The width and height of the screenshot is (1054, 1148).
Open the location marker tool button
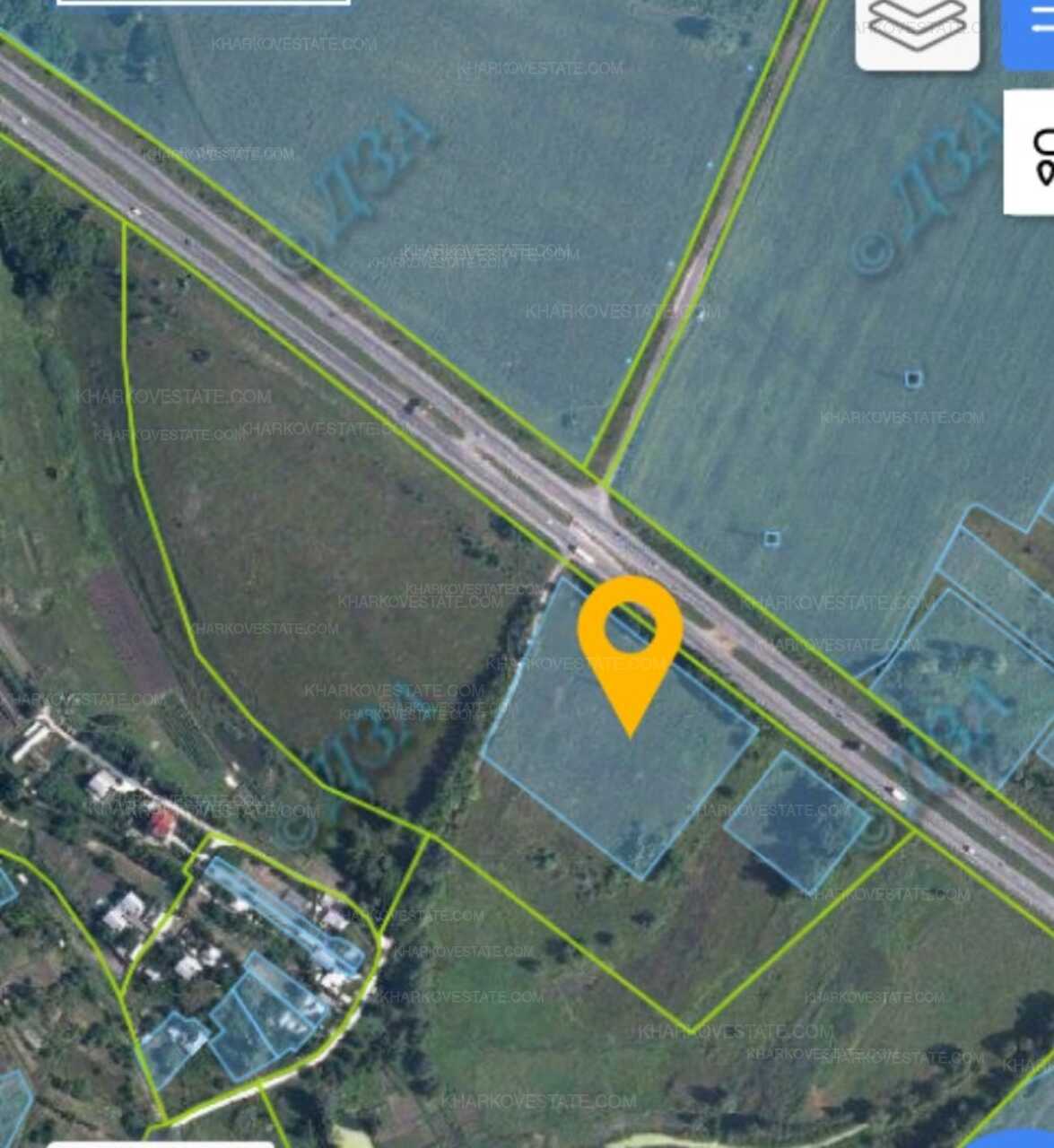pos(1033,154)
